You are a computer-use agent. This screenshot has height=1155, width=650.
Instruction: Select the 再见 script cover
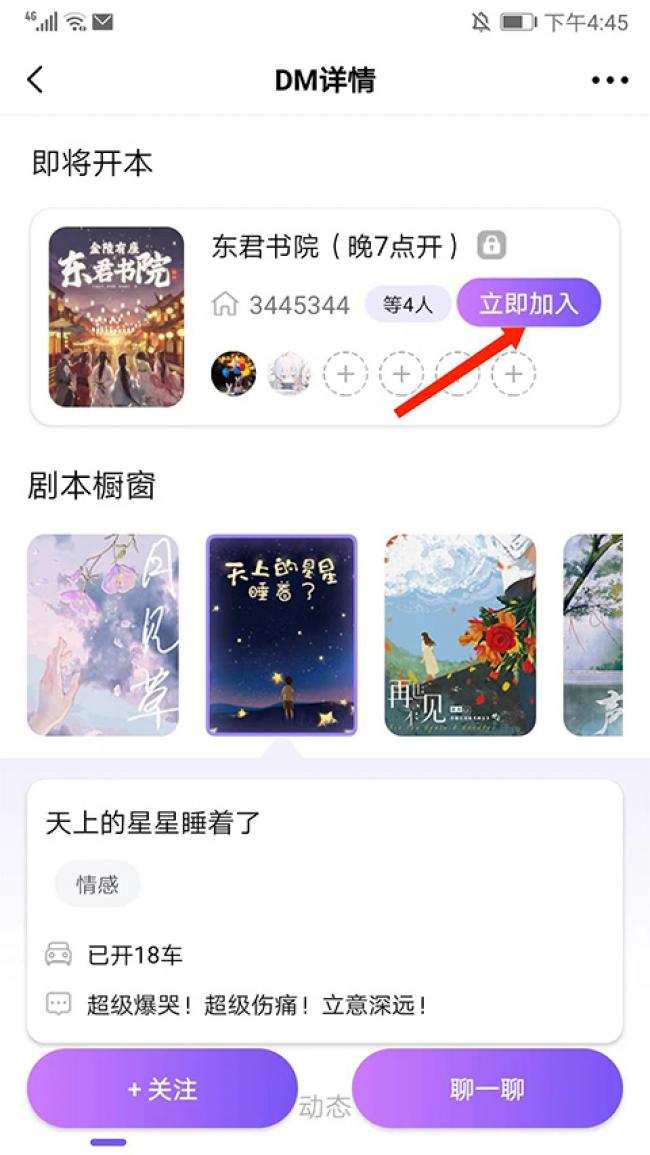[x=460, y=635]
